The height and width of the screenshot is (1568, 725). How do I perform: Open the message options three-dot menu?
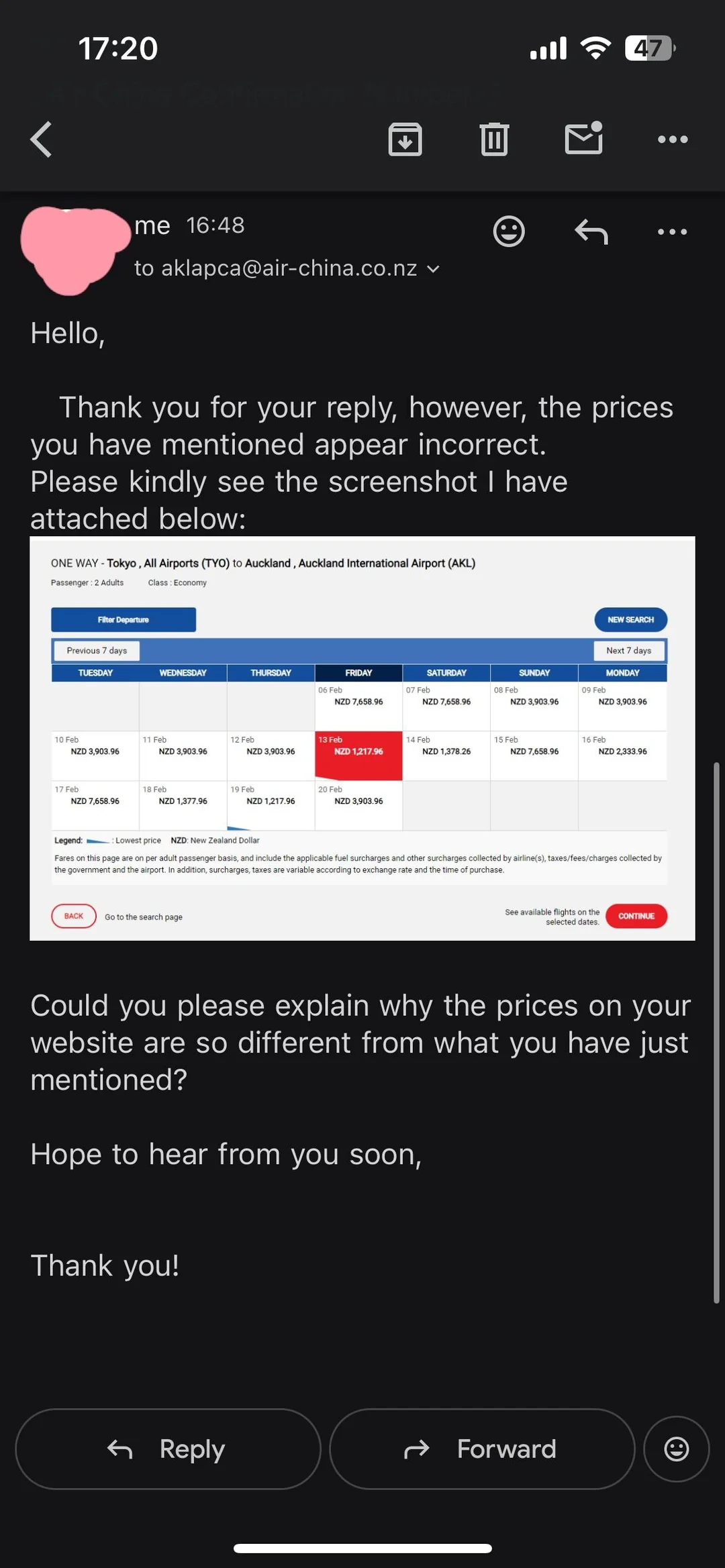[x=672, y=231]
